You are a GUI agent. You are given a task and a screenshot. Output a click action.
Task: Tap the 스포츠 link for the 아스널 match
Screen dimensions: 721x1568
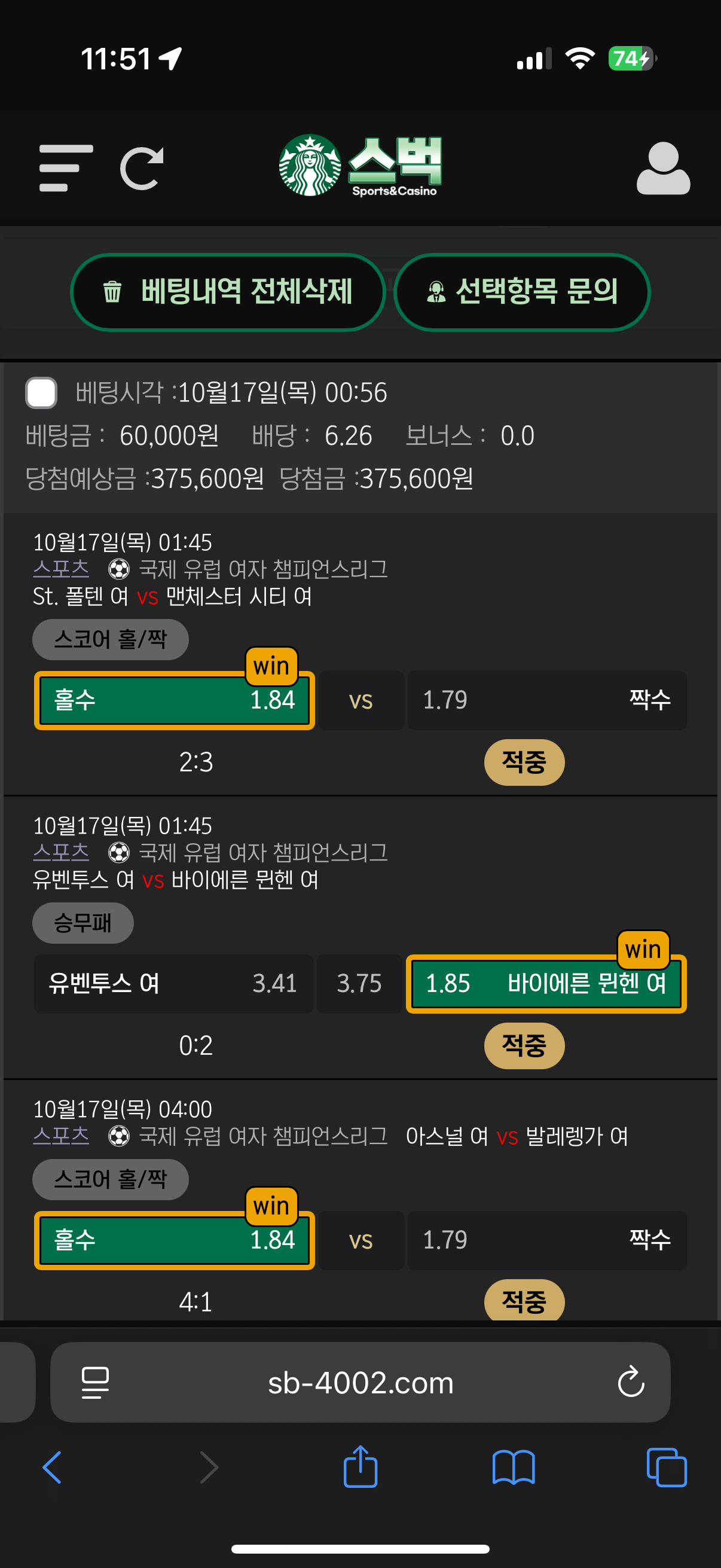pos(61,1135)
